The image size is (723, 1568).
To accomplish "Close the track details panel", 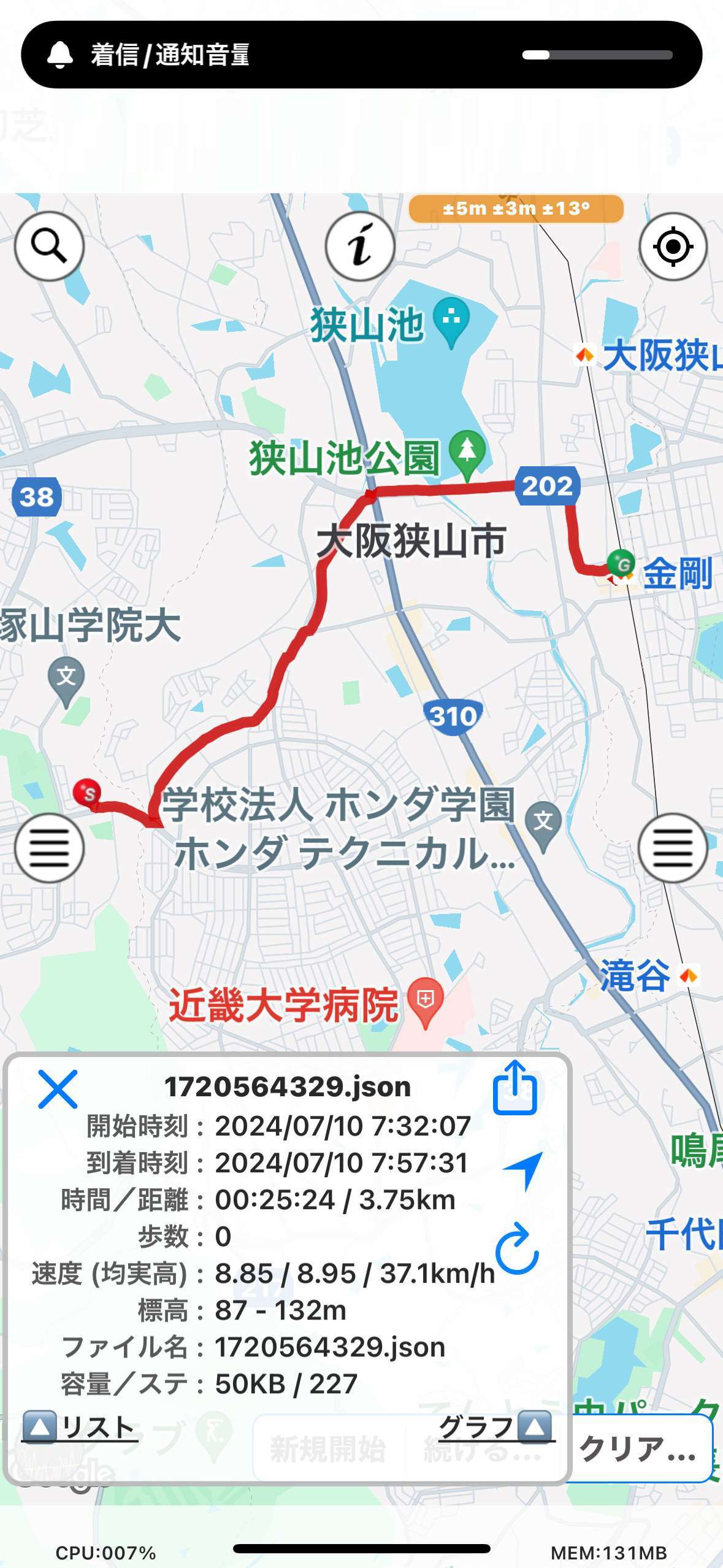I will pyautogui.click(x=58, y=1089).
